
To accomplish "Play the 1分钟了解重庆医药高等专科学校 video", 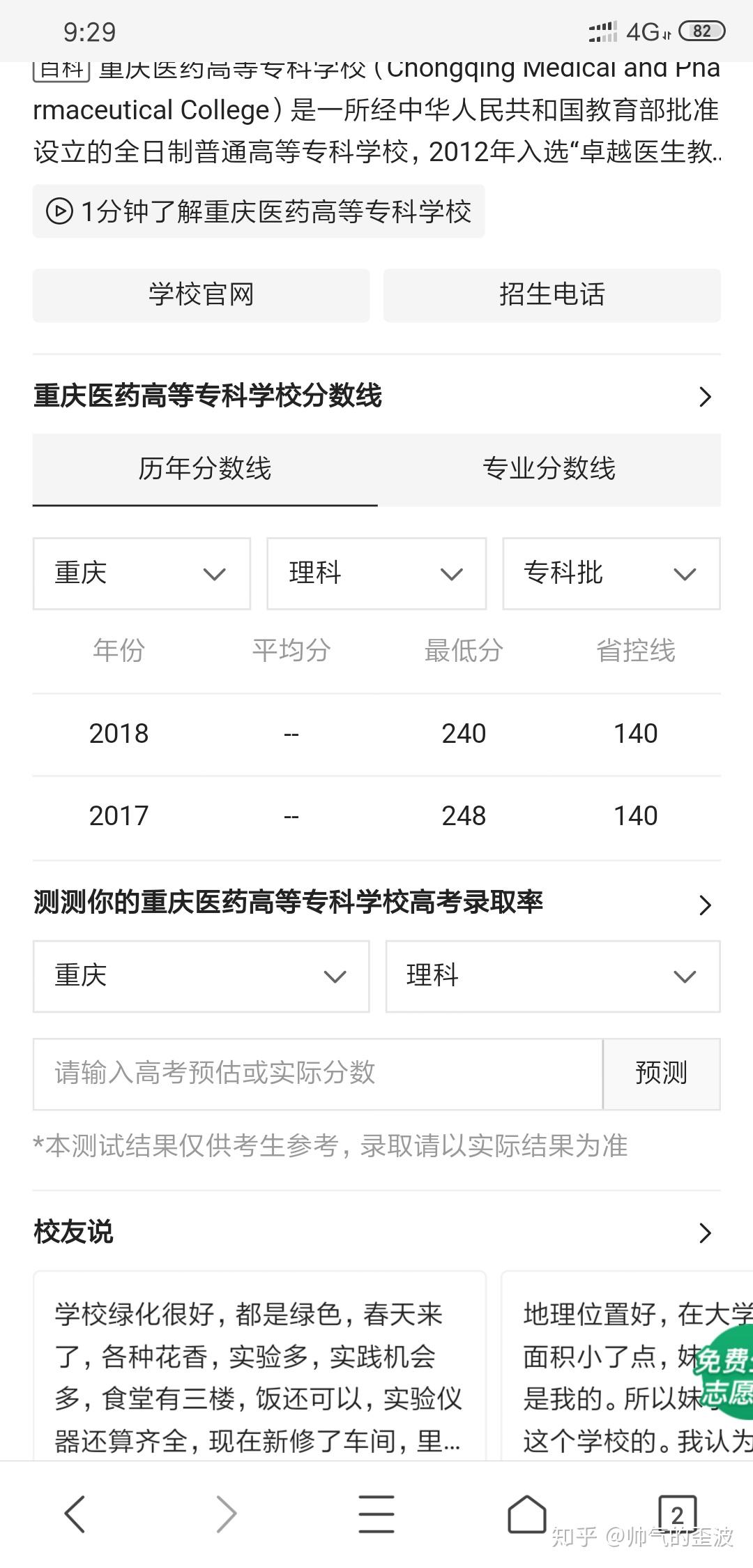I will 258,211.
